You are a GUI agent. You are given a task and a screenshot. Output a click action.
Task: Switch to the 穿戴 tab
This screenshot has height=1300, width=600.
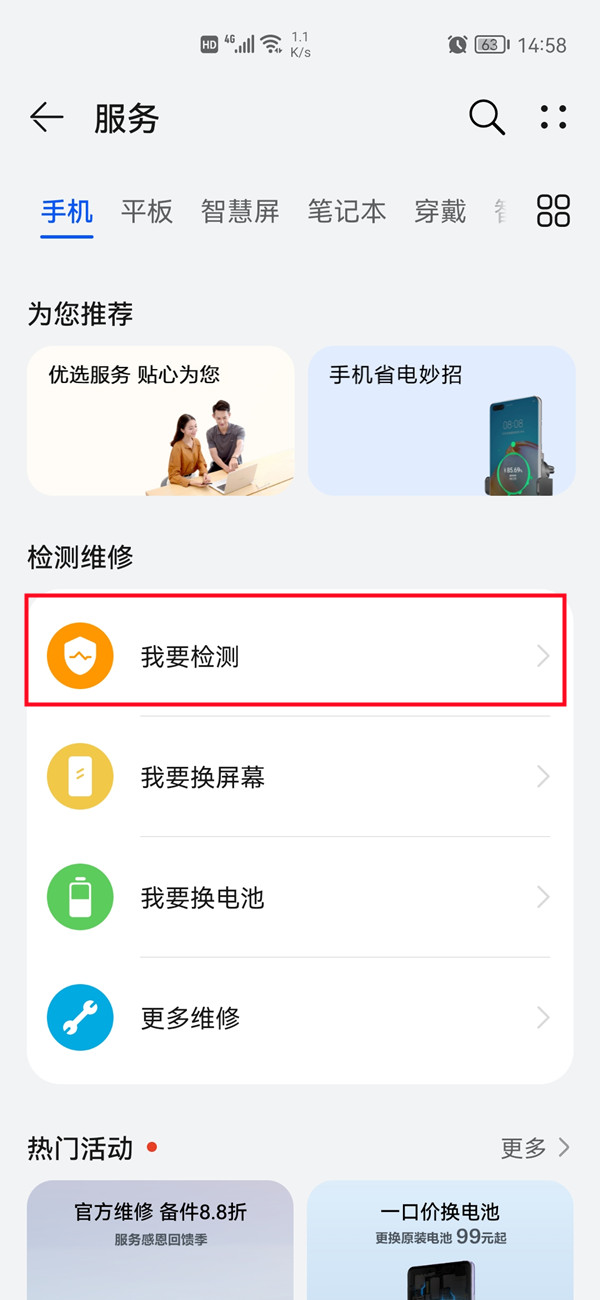440,212
